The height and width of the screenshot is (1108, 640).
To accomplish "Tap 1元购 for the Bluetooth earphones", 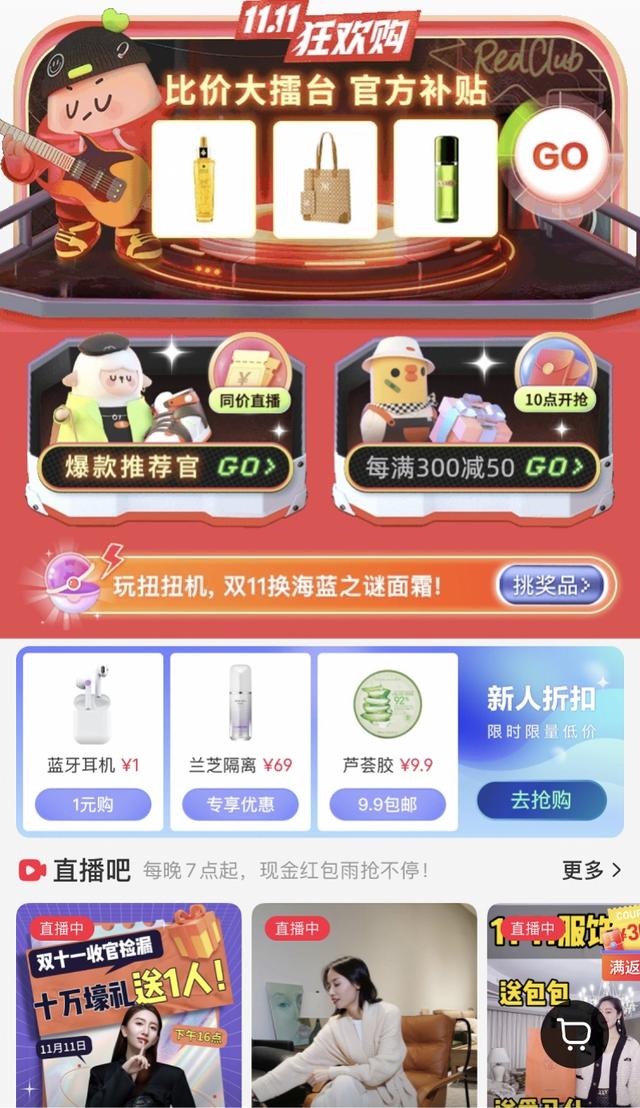I will tap(93, 804).
